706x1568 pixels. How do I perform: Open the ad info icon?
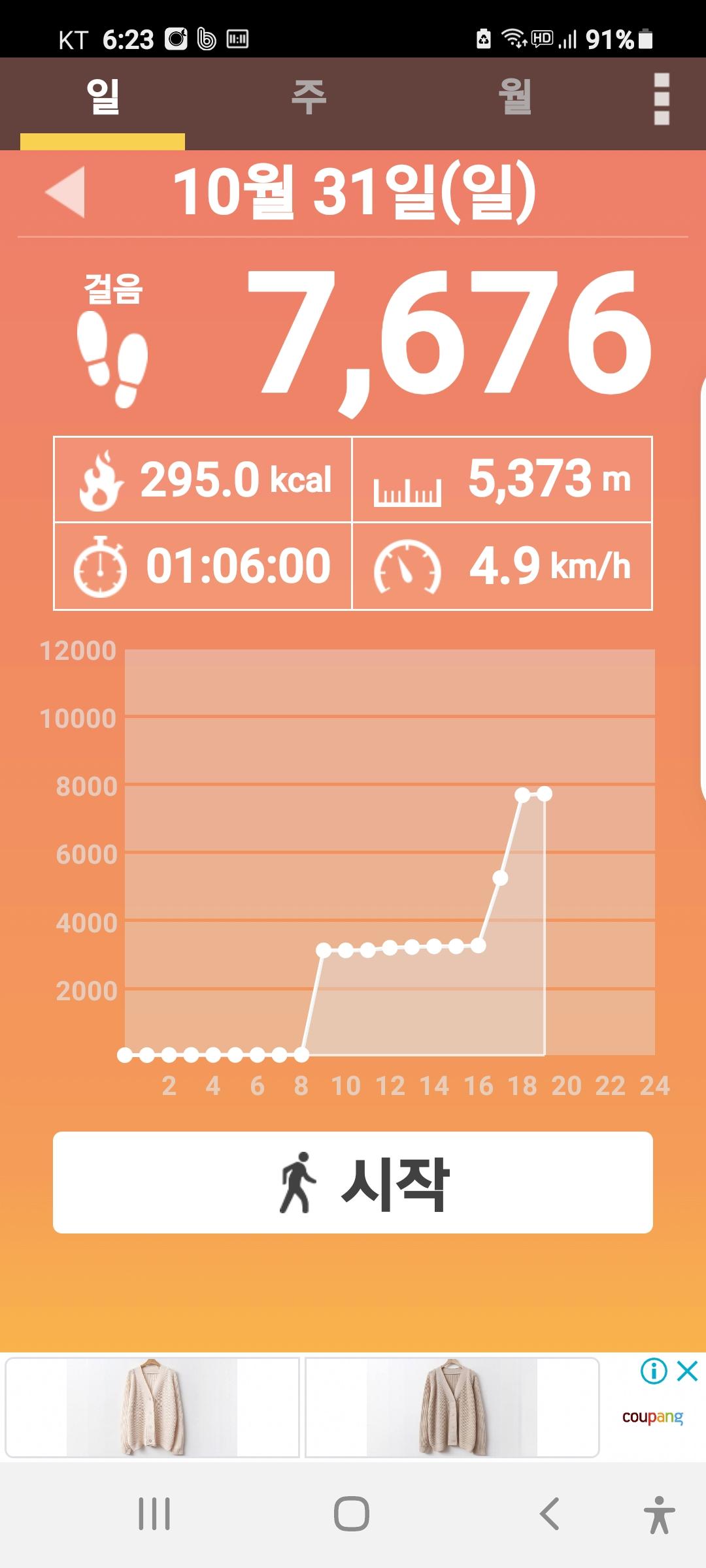[x=654, y=1371]
